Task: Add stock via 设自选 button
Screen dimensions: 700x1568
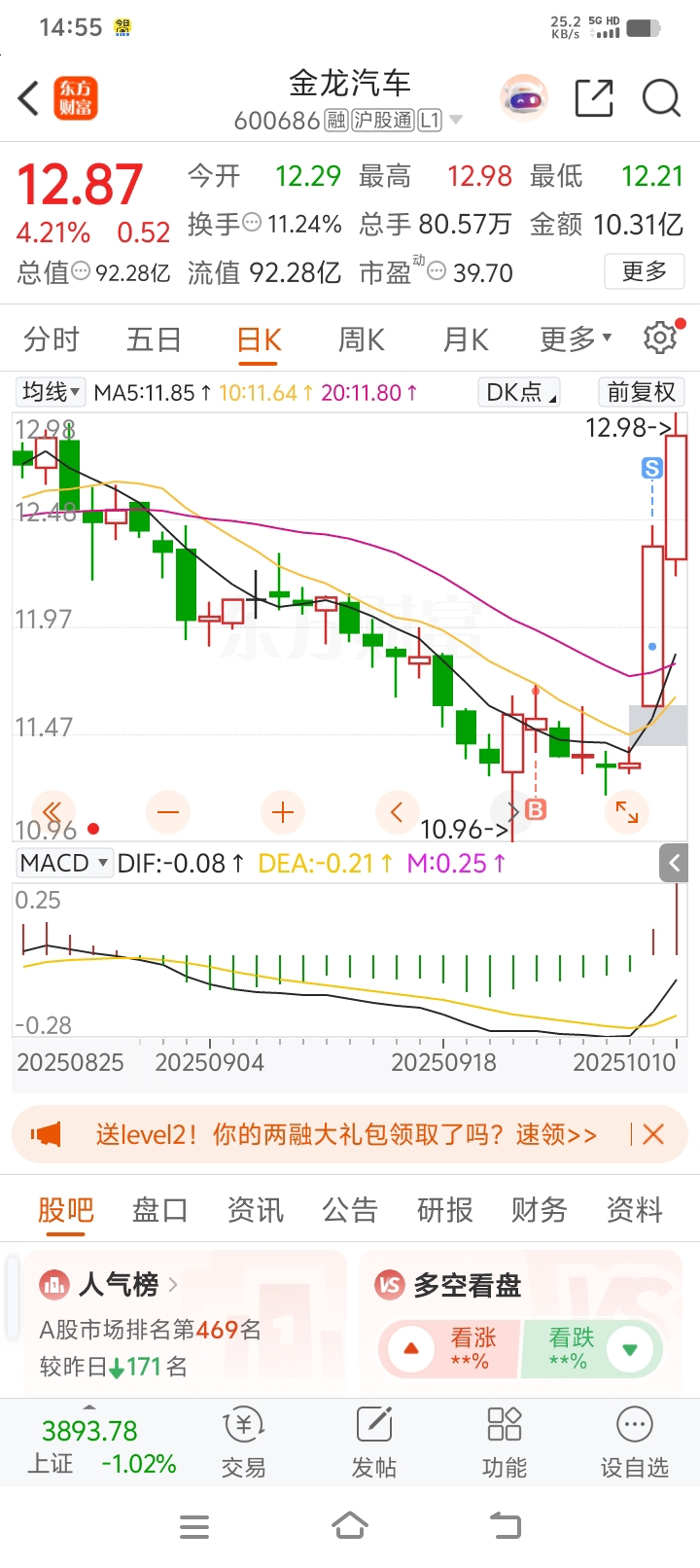Action: pyautogui.click(x=634, y=1443)
